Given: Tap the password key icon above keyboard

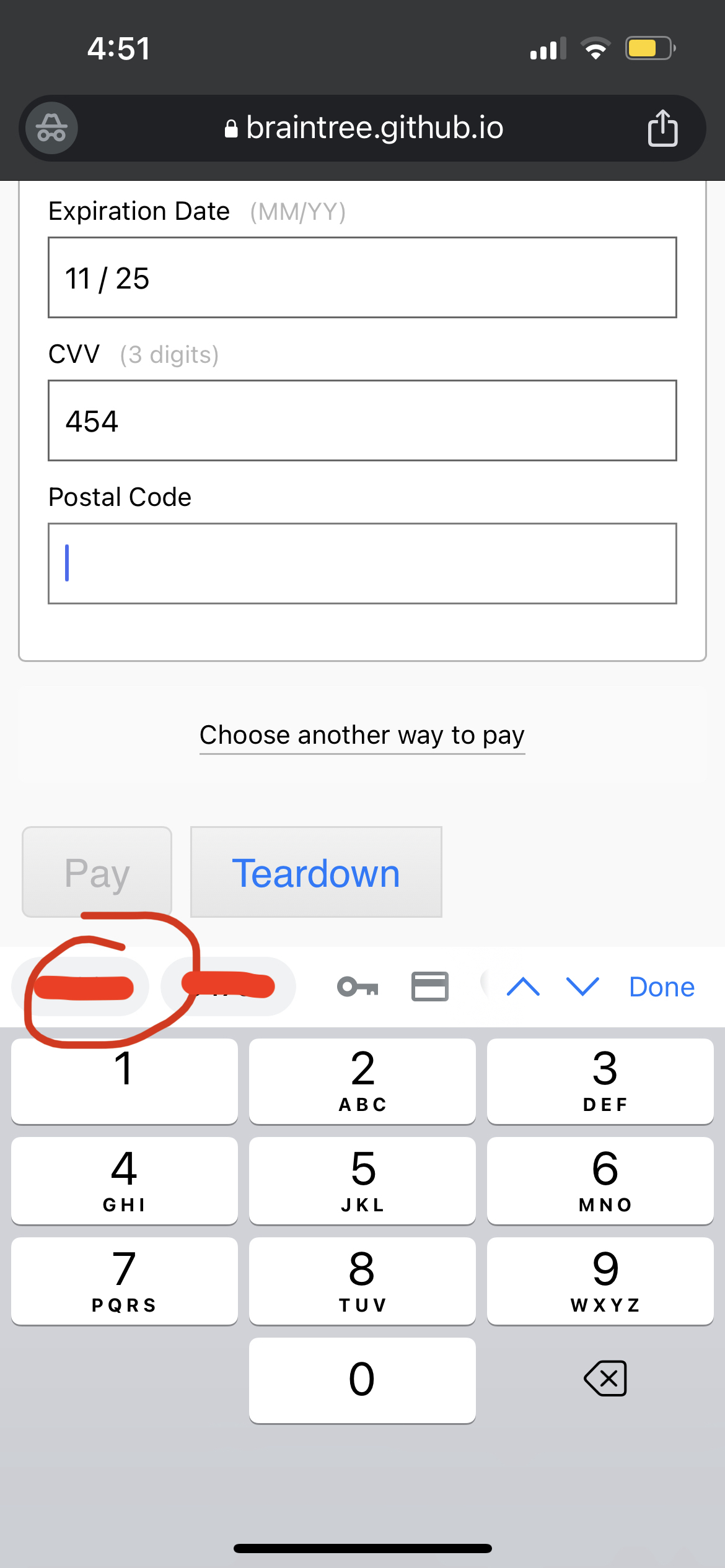Looking at the screenshot, I should 358,987.
